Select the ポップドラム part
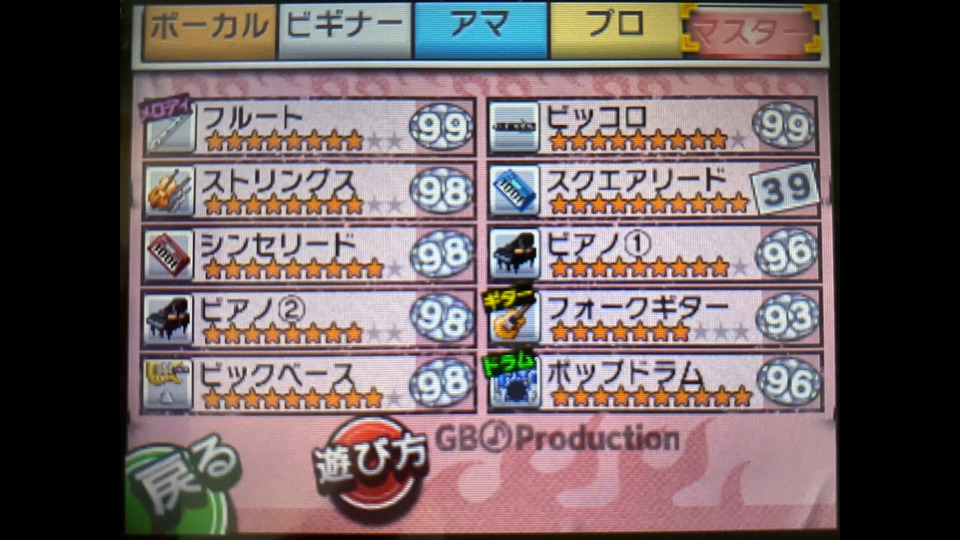This screenshot has height=540, width=960. (x=653, y=382)
